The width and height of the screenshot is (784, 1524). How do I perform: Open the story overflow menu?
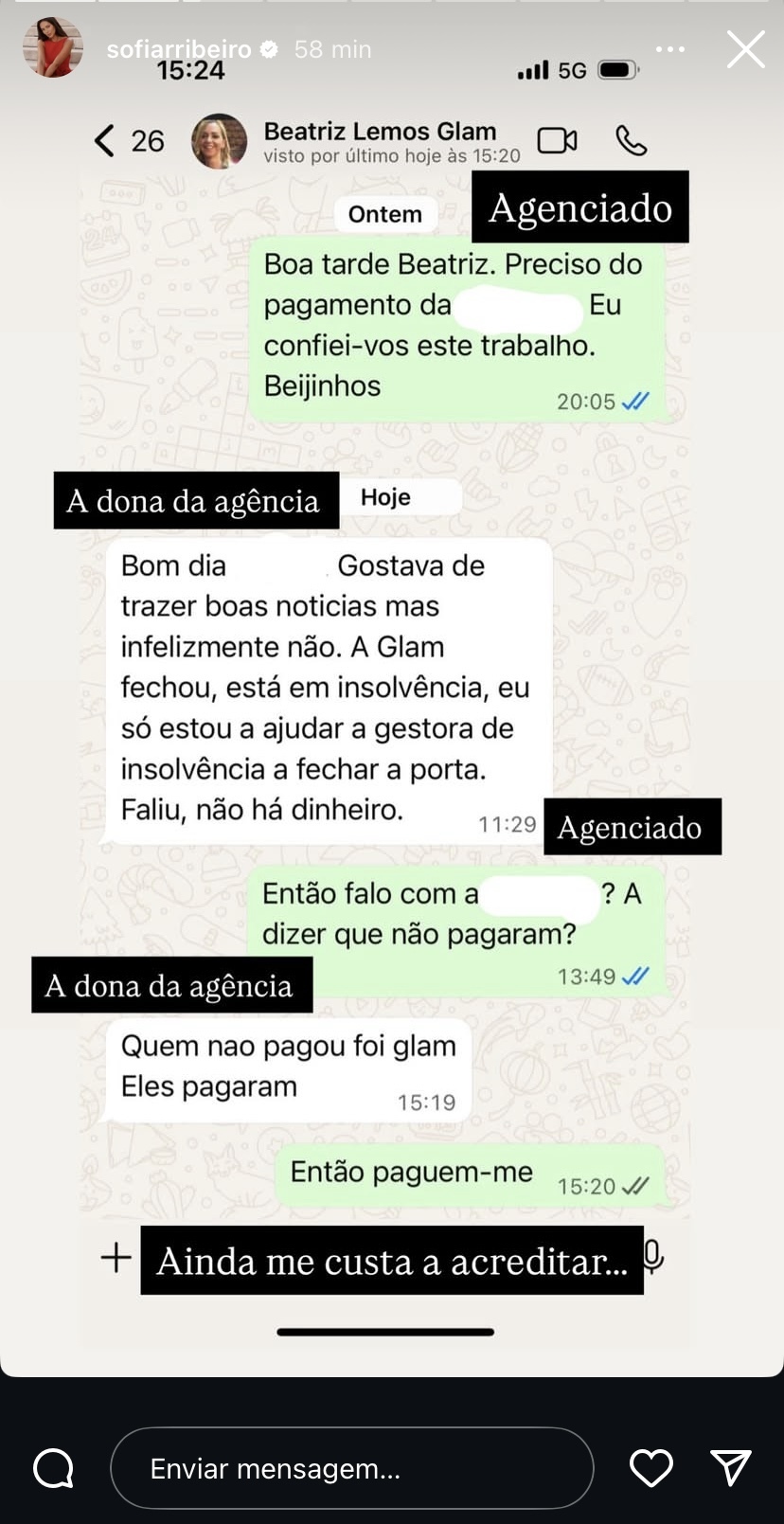tap(669, 49)
